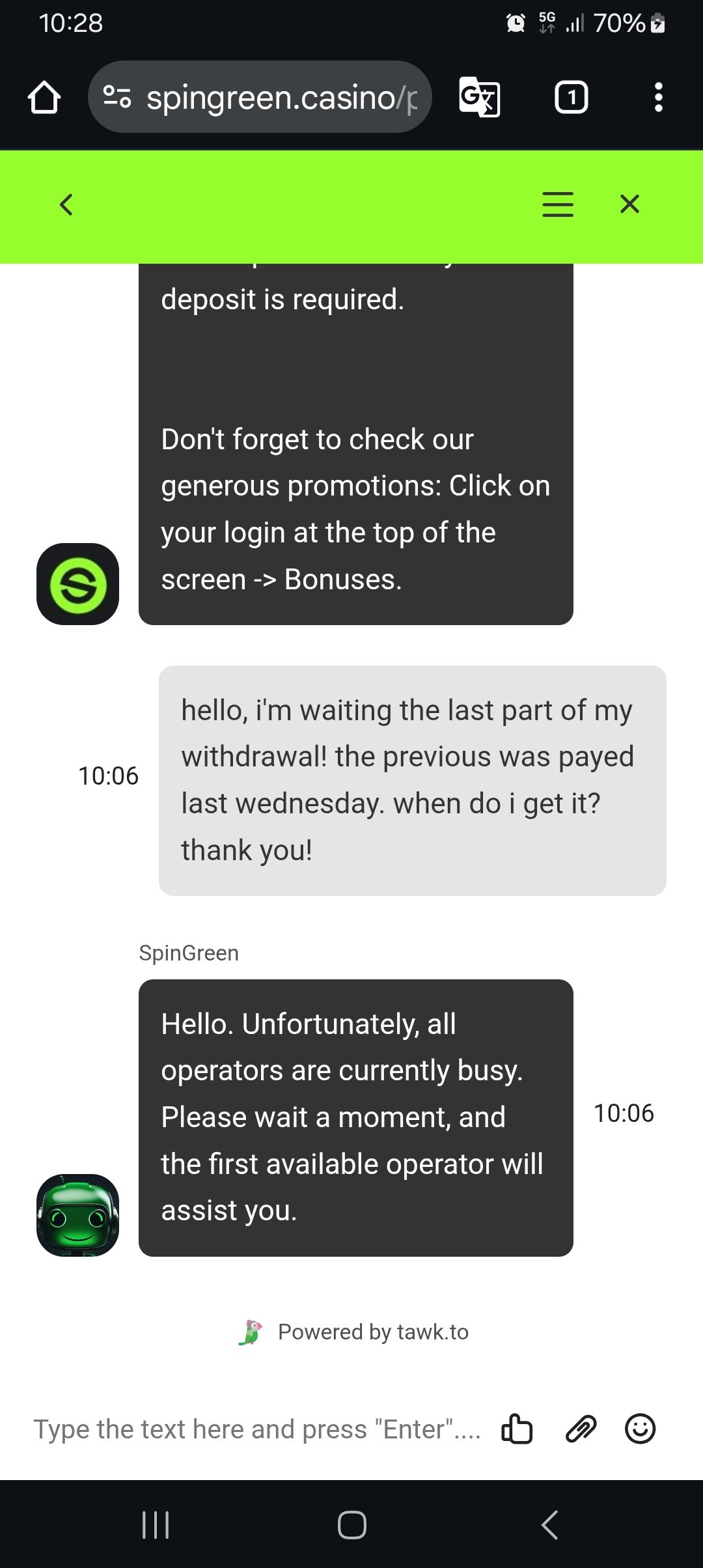Open the browser overflow menu
The height and width of the screenshot is (1568, 703).
[658, 98]
